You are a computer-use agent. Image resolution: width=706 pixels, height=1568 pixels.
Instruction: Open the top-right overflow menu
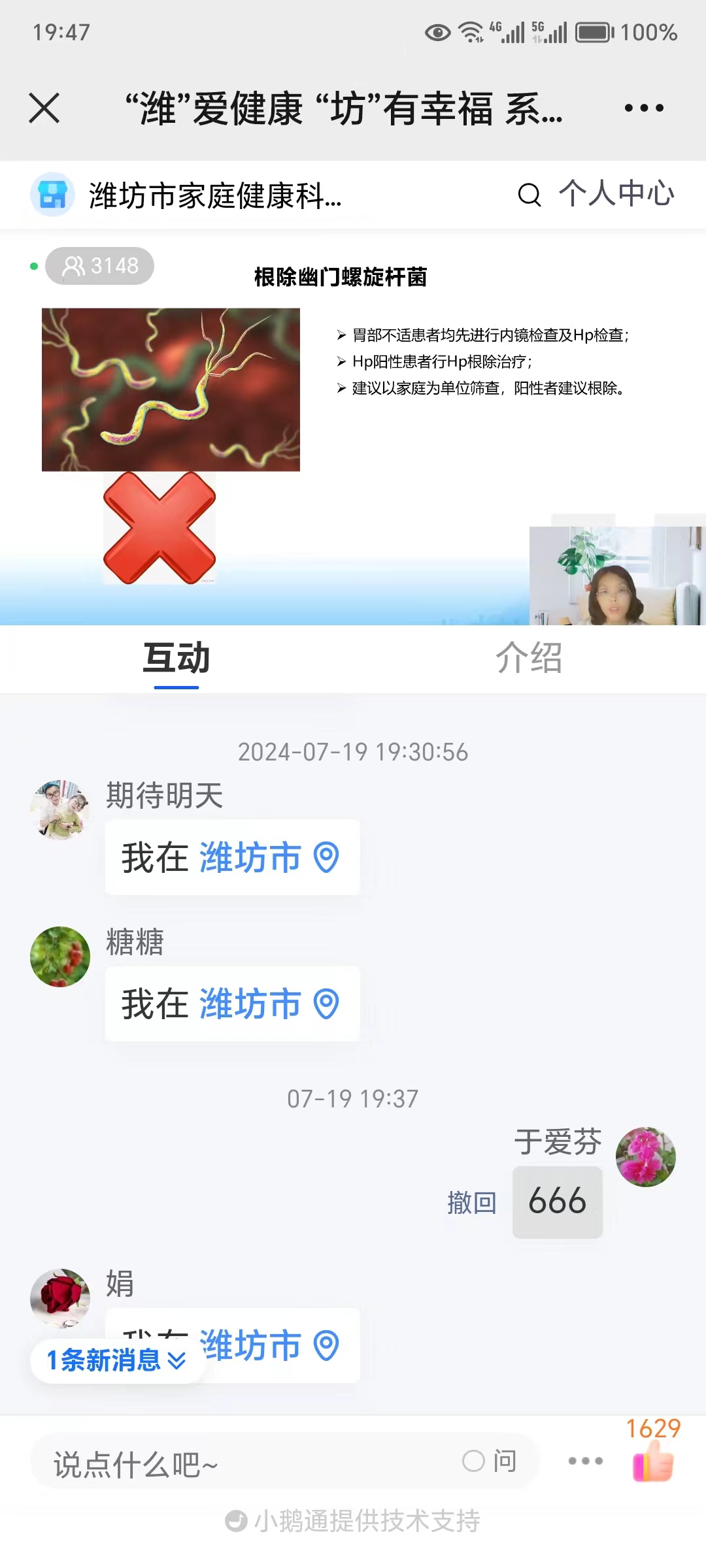click(x=643, y=108)
